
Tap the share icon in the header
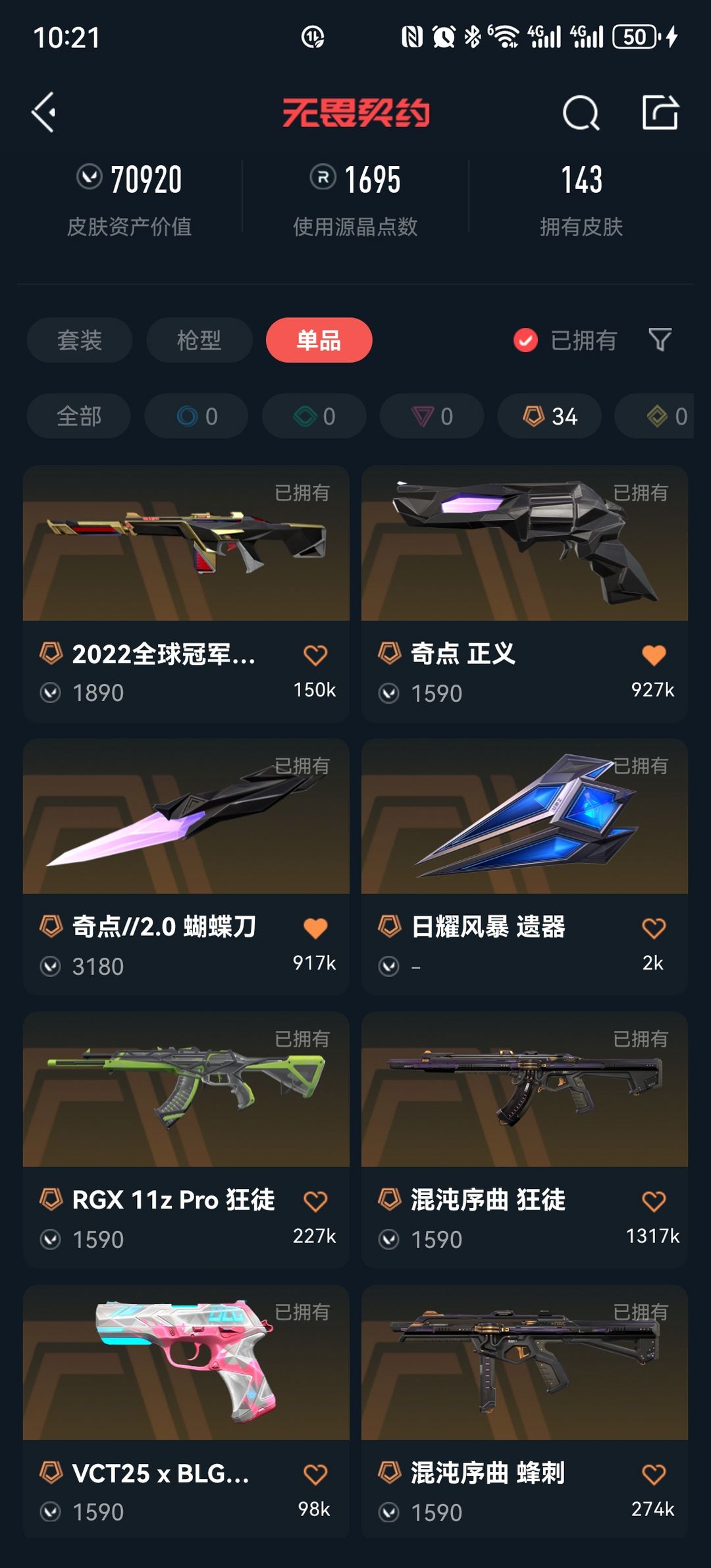[660, 113]
